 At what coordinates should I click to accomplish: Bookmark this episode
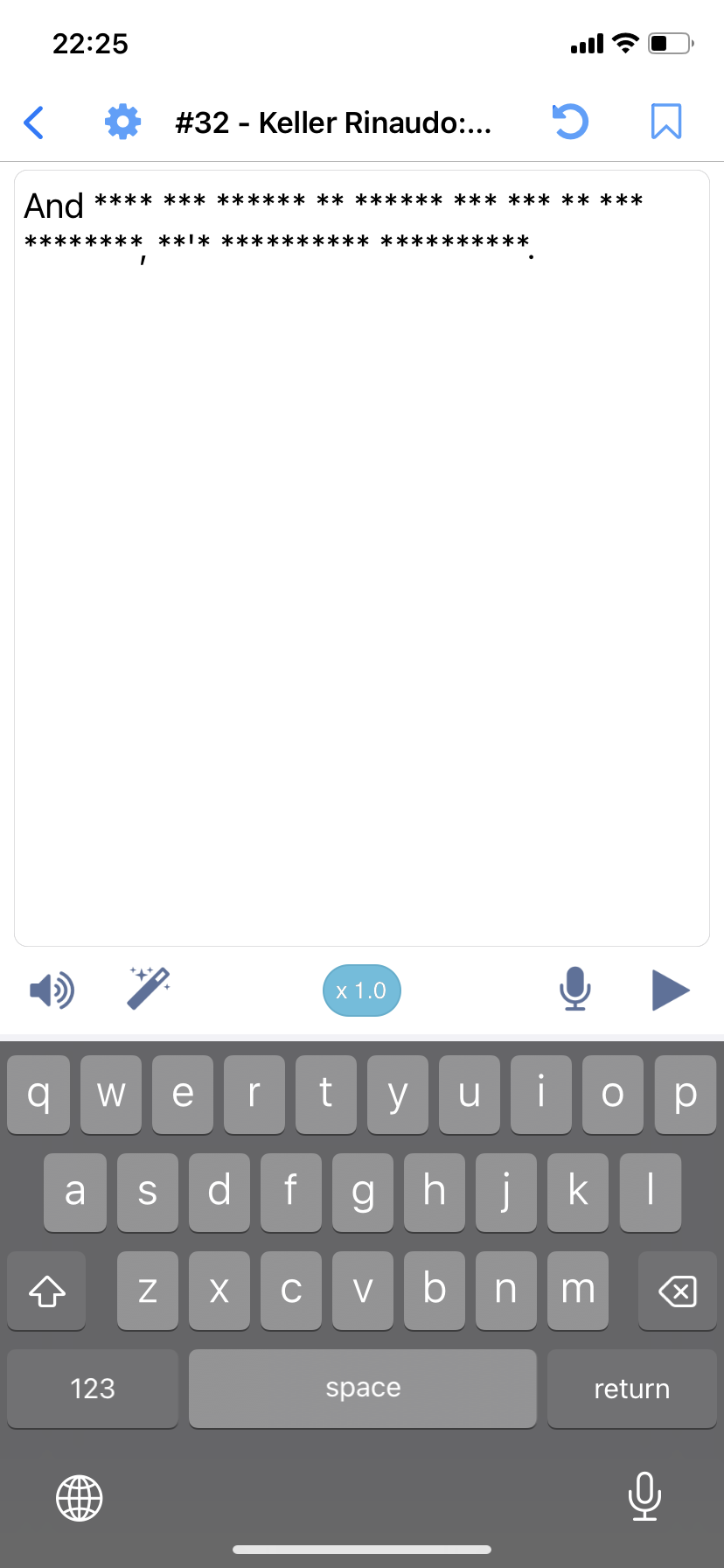(666, 122)
